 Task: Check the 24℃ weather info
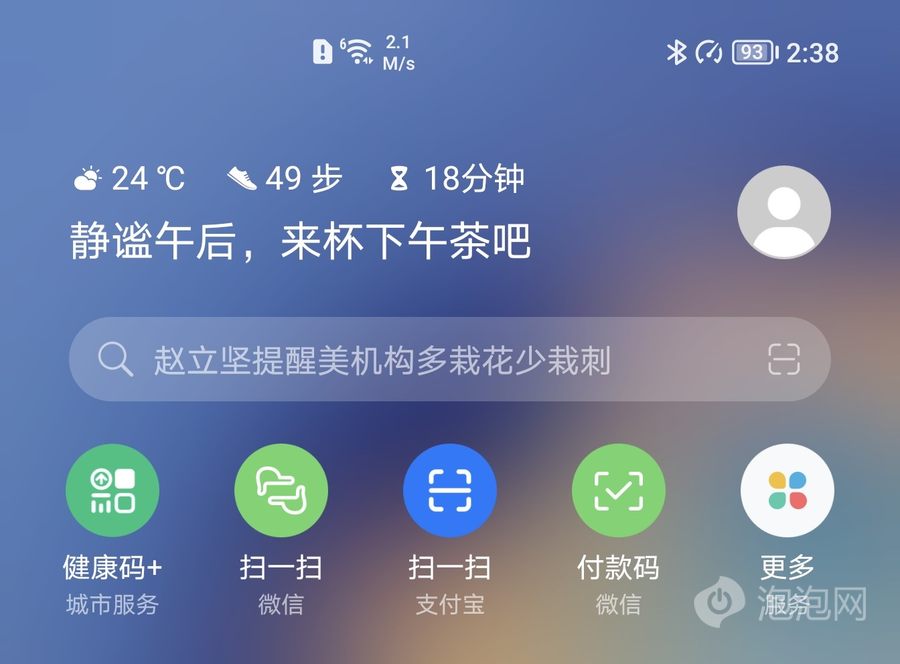[x=130, y=179]
